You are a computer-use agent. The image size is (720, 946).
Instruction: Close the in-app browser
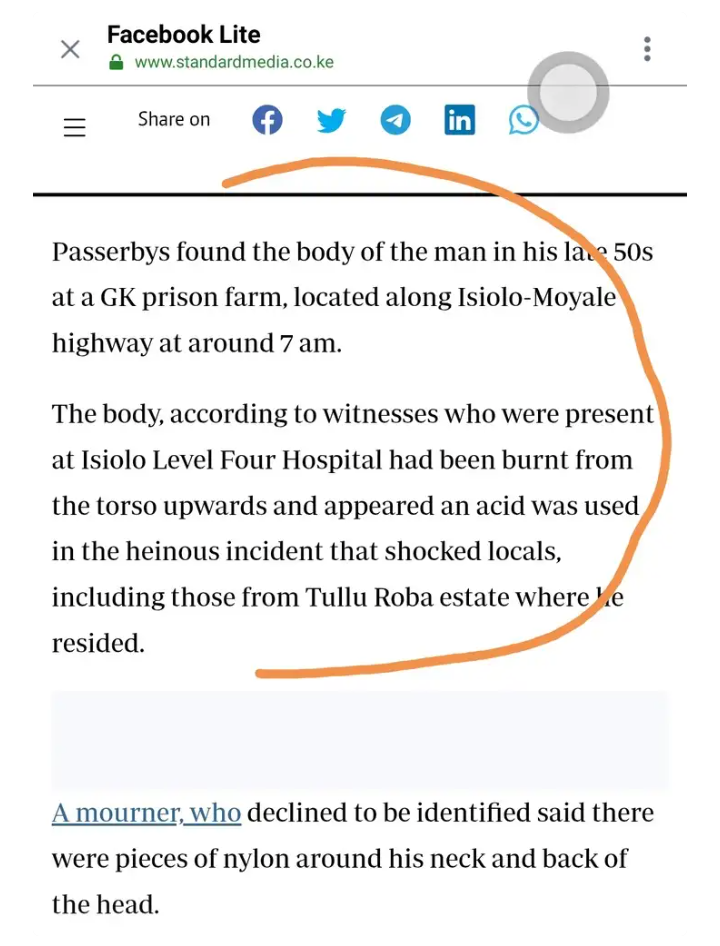70,49
